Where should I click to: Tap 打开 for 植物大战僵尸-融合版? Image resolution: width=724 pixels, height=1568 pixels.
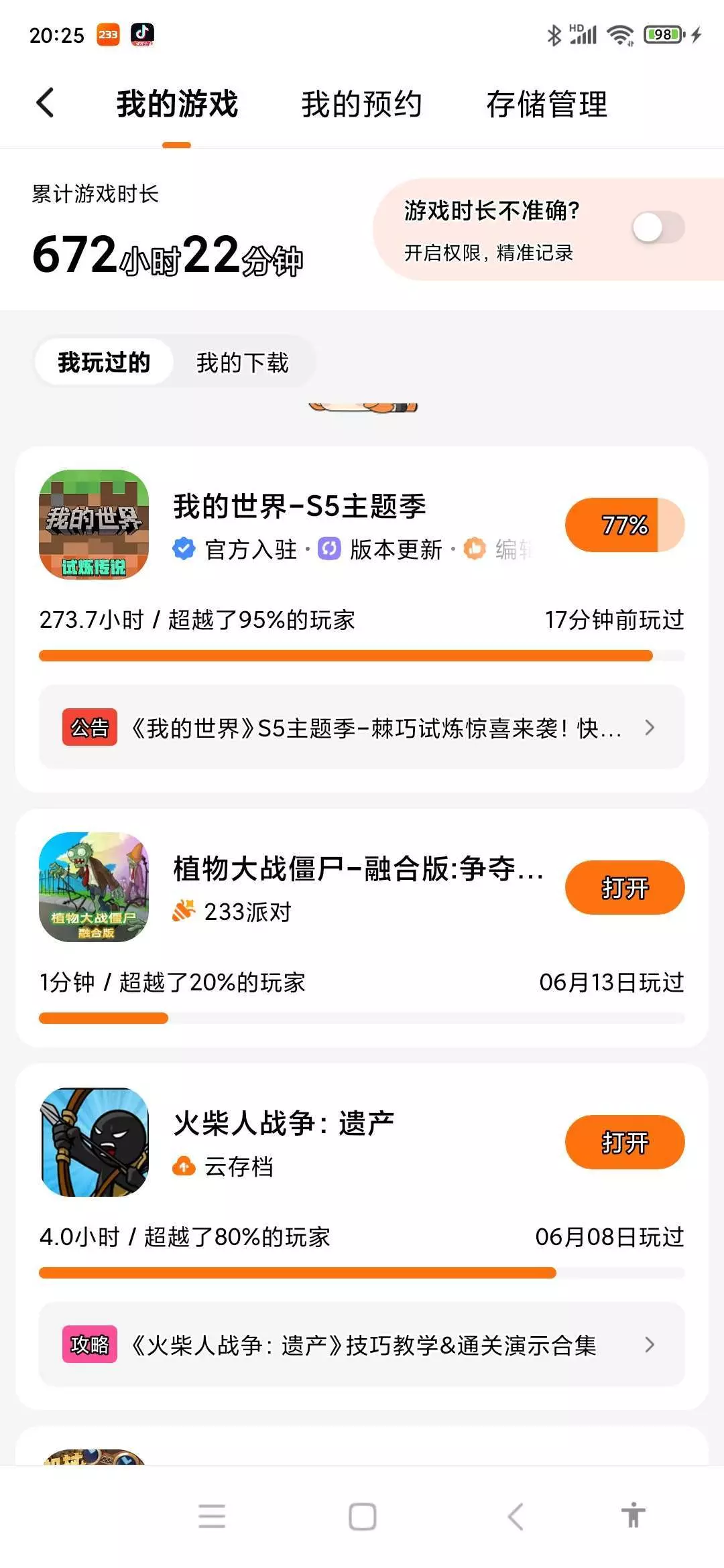pyautogui.click(x=624, y=888)
